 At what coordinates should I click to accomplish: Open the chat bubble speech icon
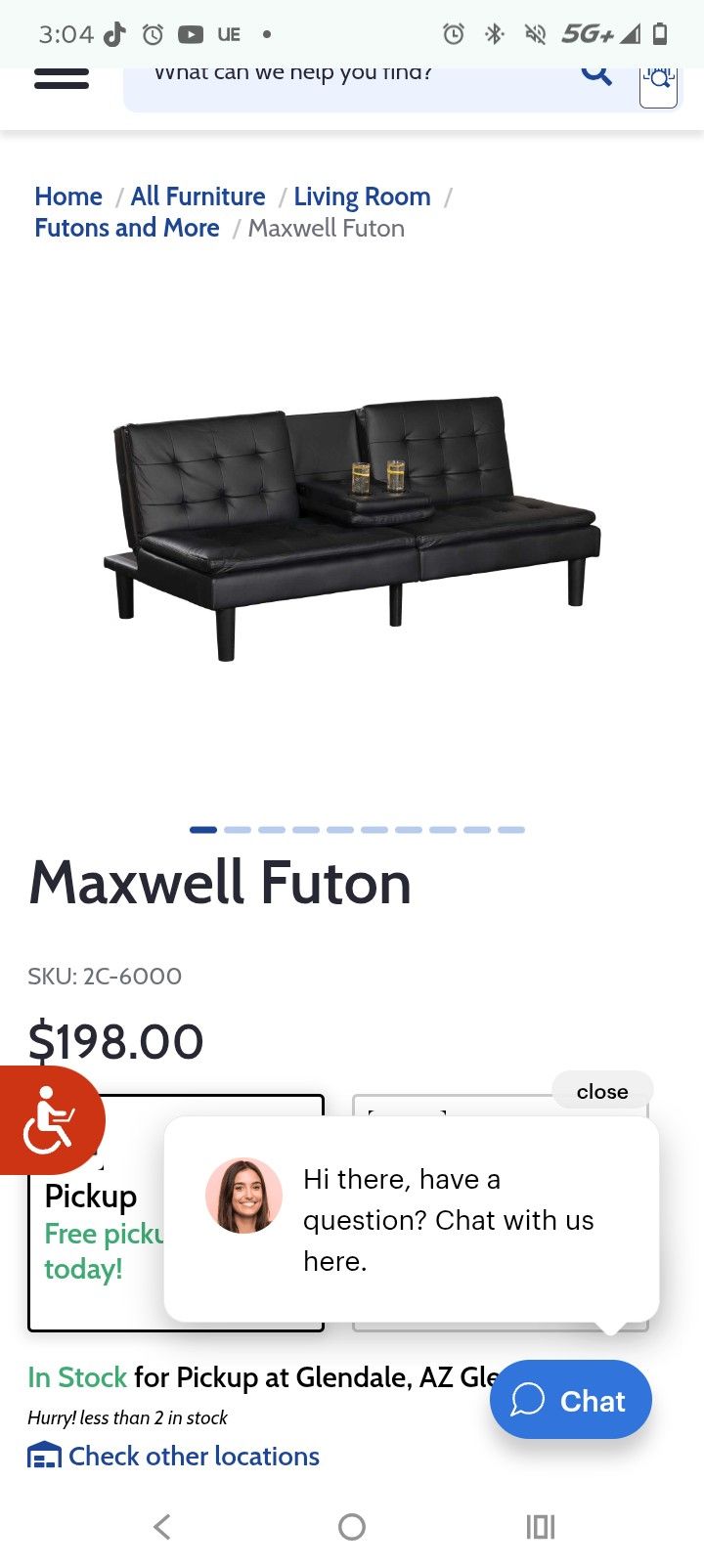coord(528,1400)
